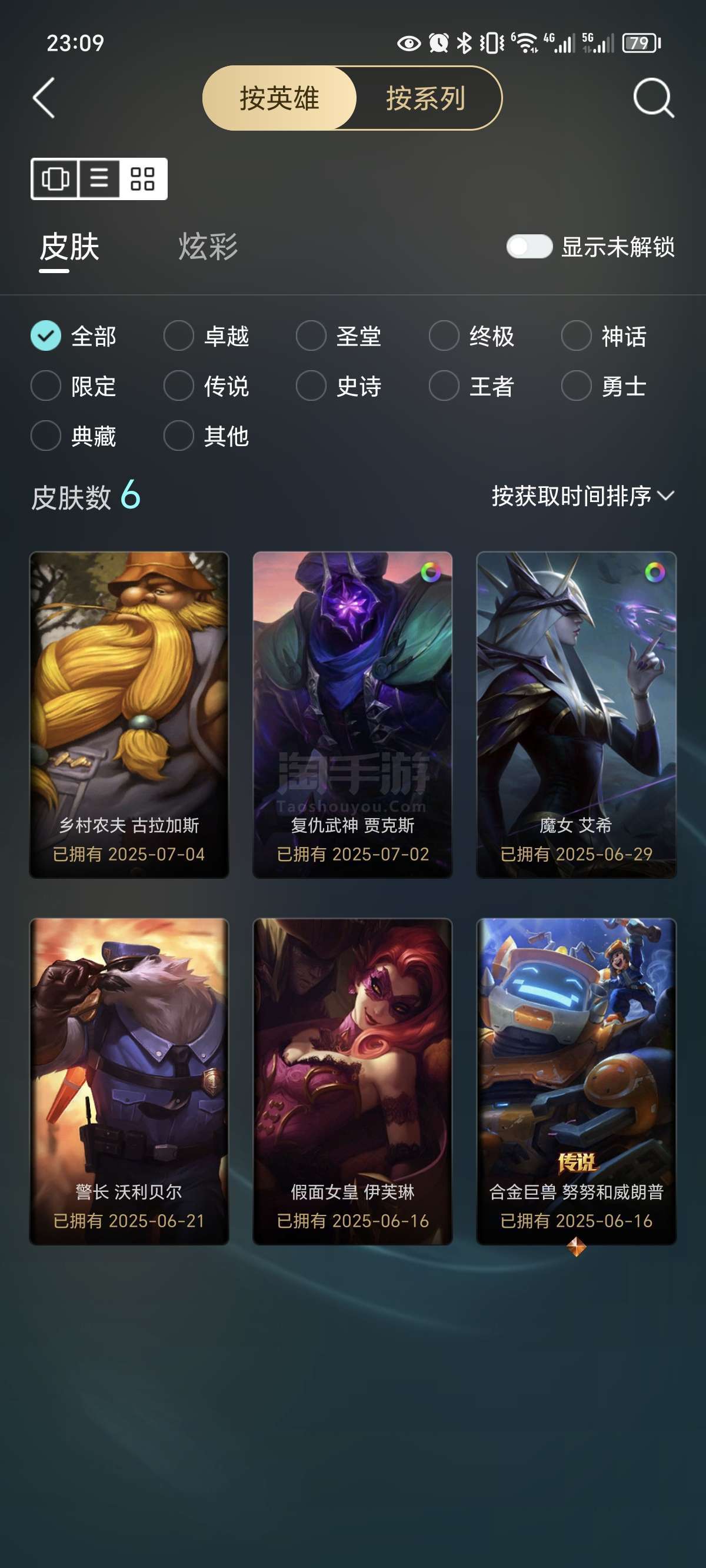Screen dimensions: 706x1568
Task: Open the 炫彩 tab
Action: pyautogui.click(x=208, y=247)
